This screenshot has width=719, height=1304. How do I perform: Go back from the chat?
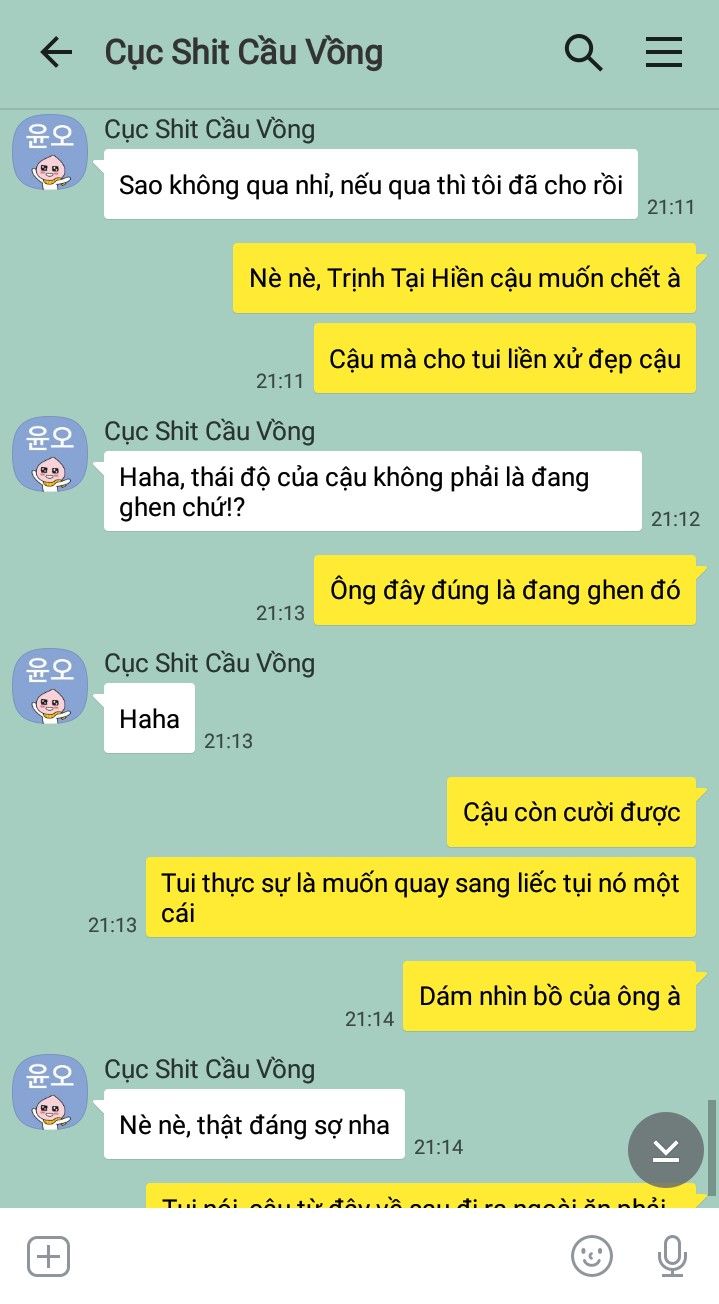[56, 53]
